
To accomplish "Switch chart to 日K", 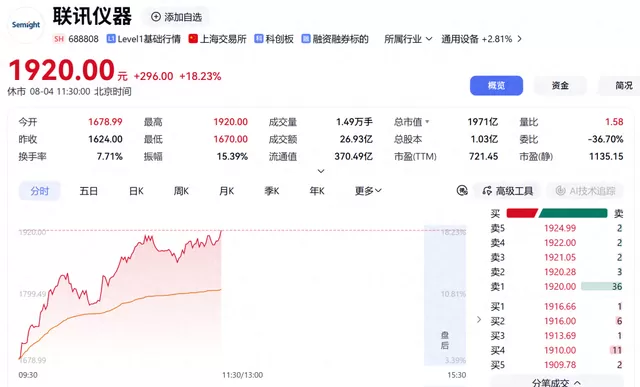I will coord(136,191).
